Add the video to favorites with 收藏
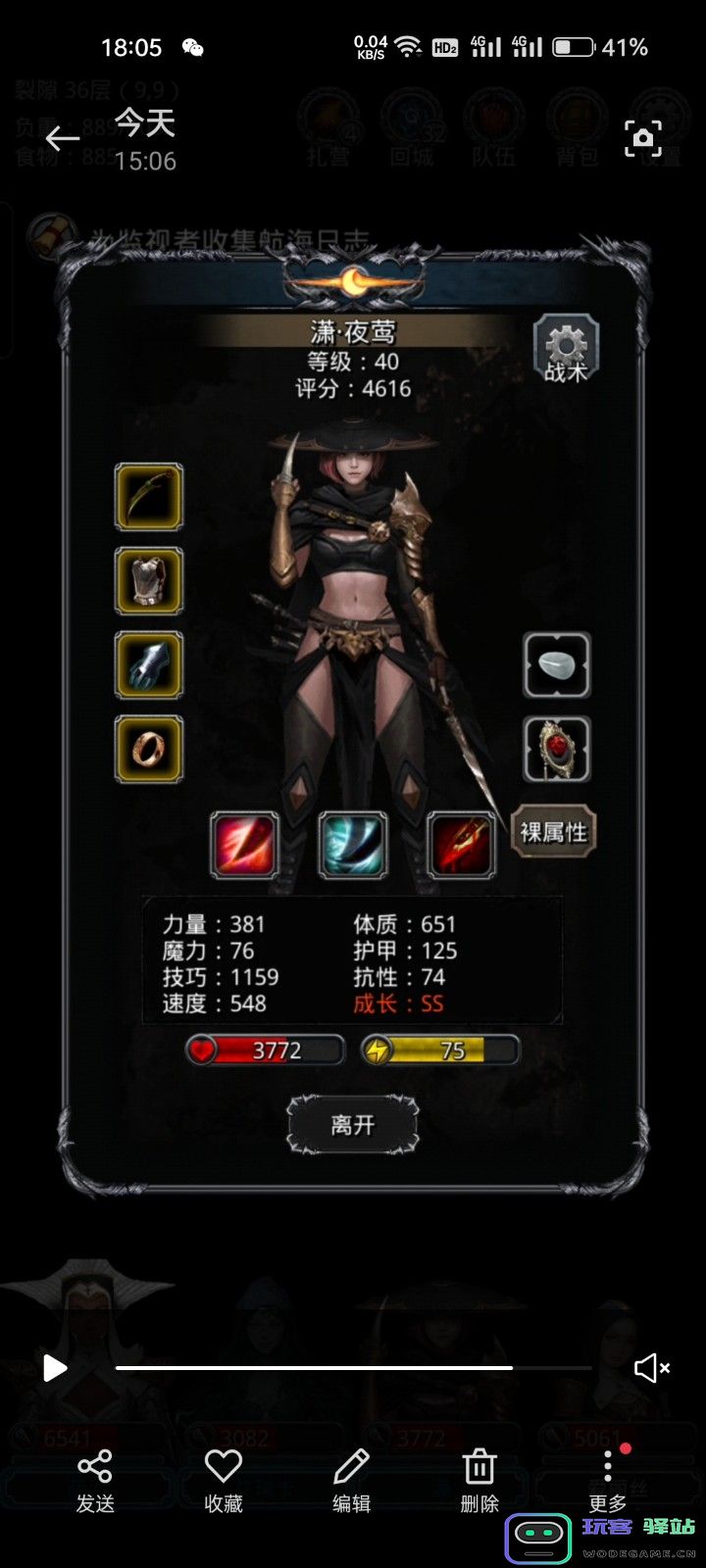The height and width of the screenshot is (1568, 706). pos(224,1480)
